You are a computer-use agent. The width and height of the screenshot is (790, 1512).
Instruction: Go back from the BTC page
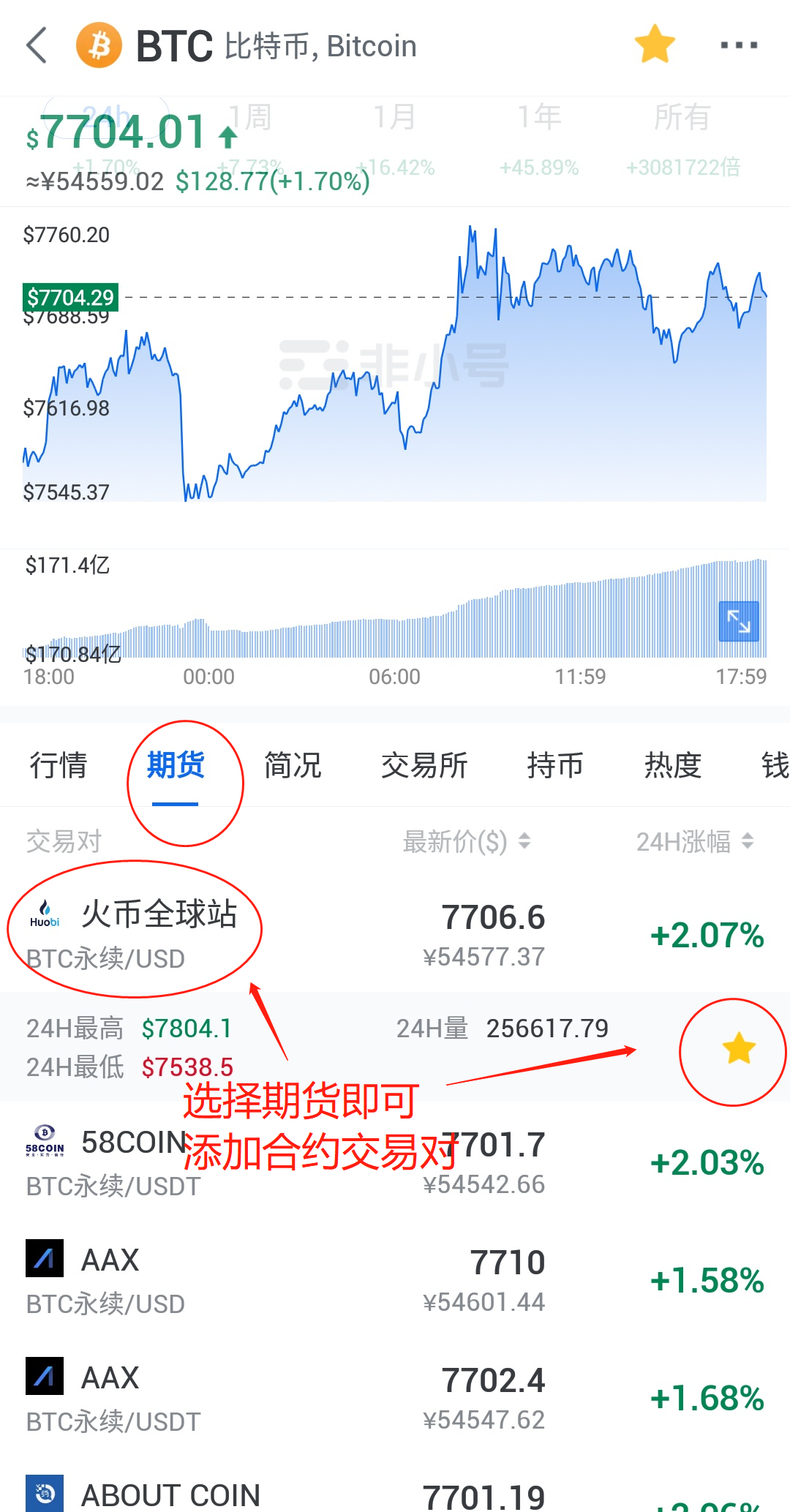click(x=37, y=45)
